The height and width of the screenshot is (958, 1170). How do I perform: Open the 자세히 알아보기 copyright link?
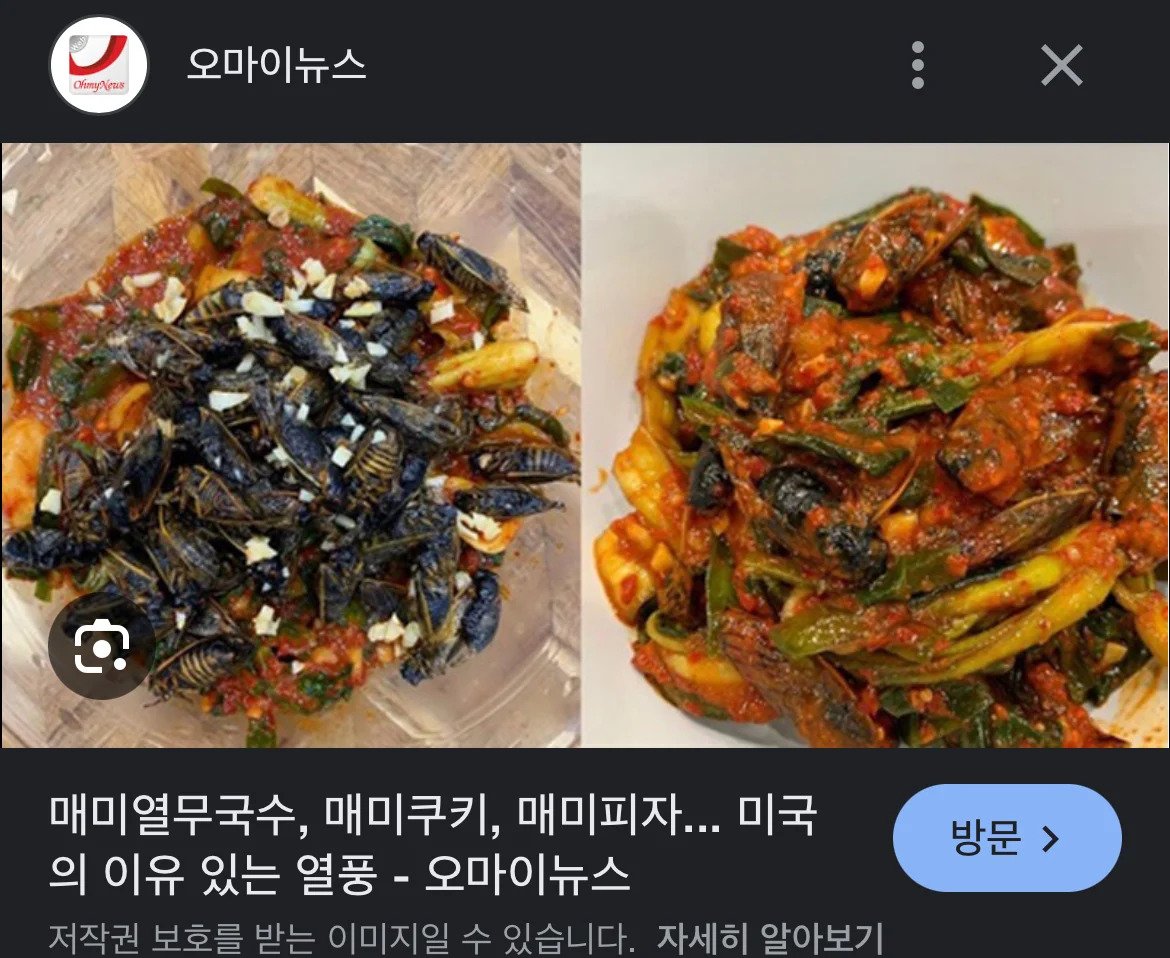coord(770,938)
